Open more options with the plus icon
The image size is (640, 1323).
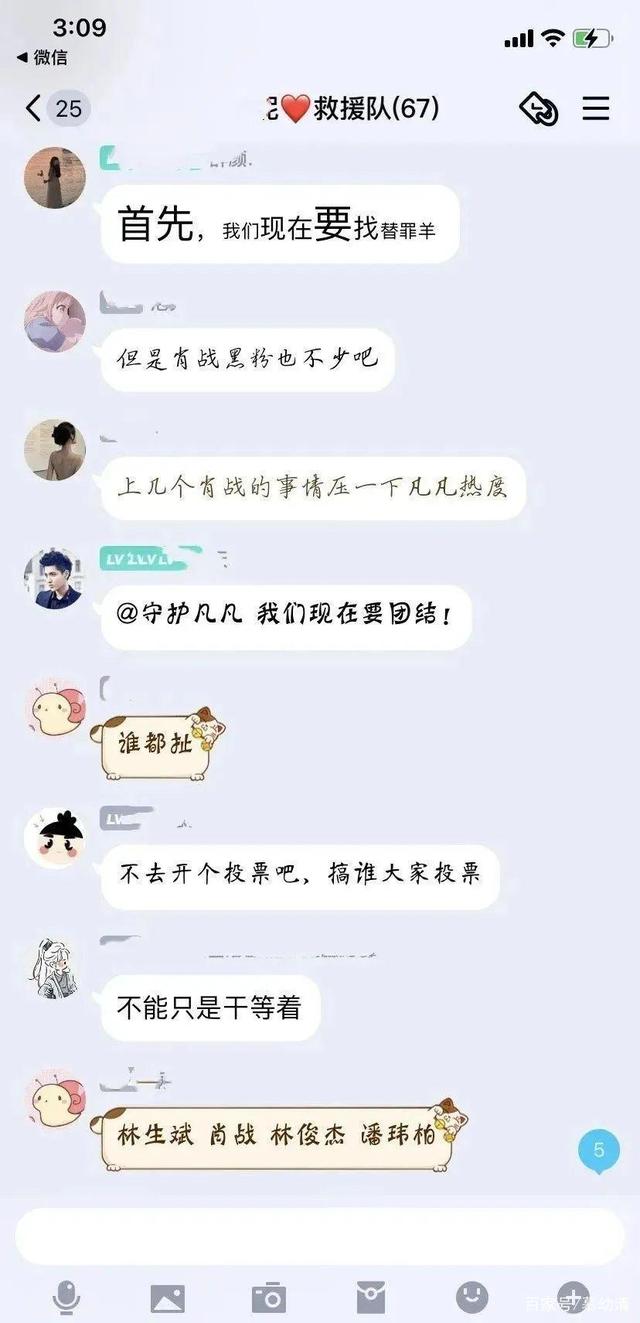pyautogui.click(x=572, y=1297)
